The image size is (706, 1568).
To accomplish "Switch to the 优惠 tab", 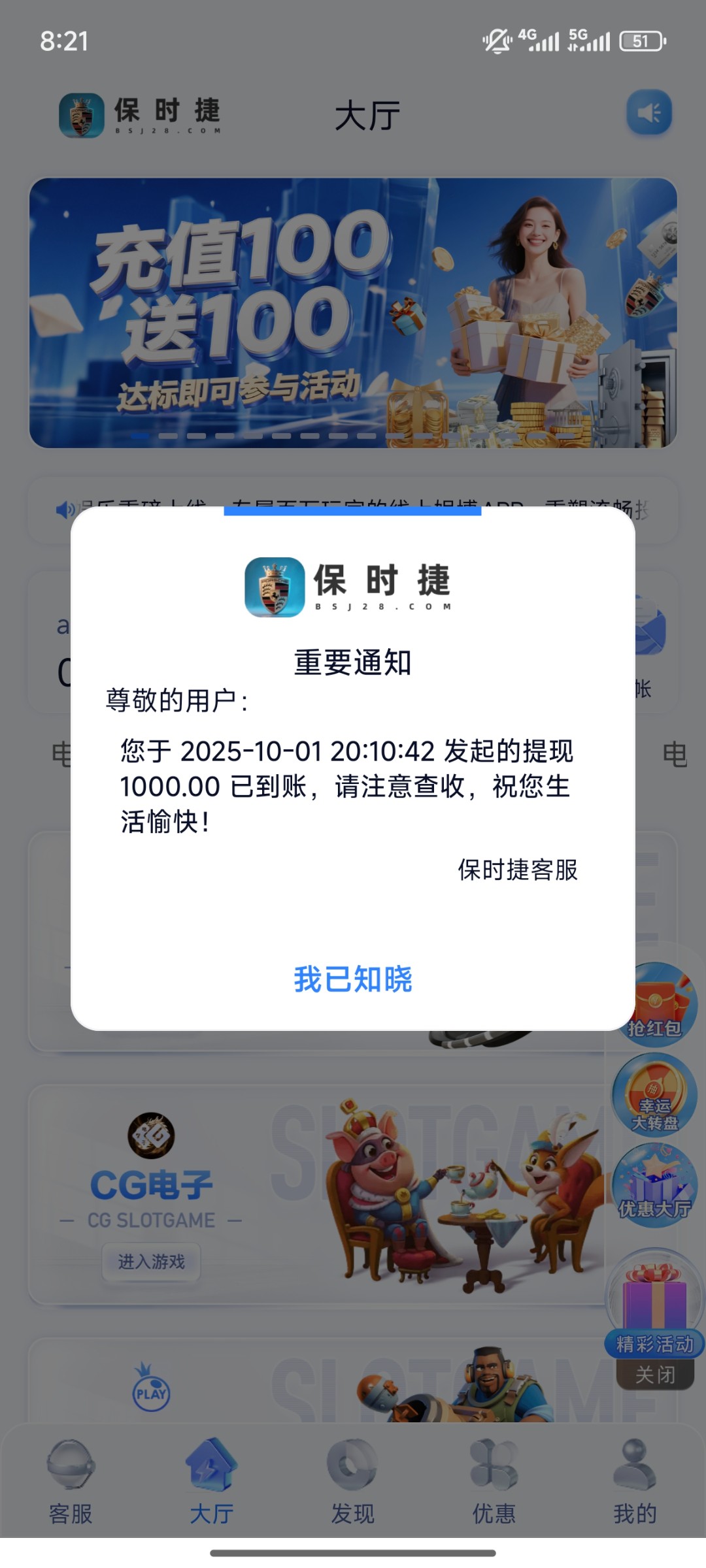I will (494, 1477).
